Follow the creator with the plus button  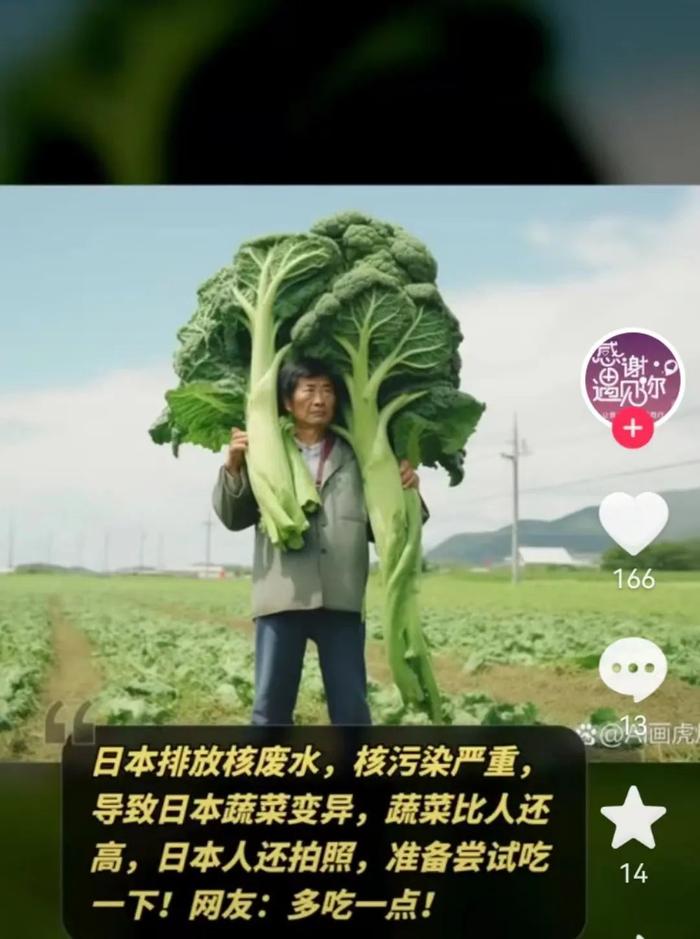pos(633,428)
